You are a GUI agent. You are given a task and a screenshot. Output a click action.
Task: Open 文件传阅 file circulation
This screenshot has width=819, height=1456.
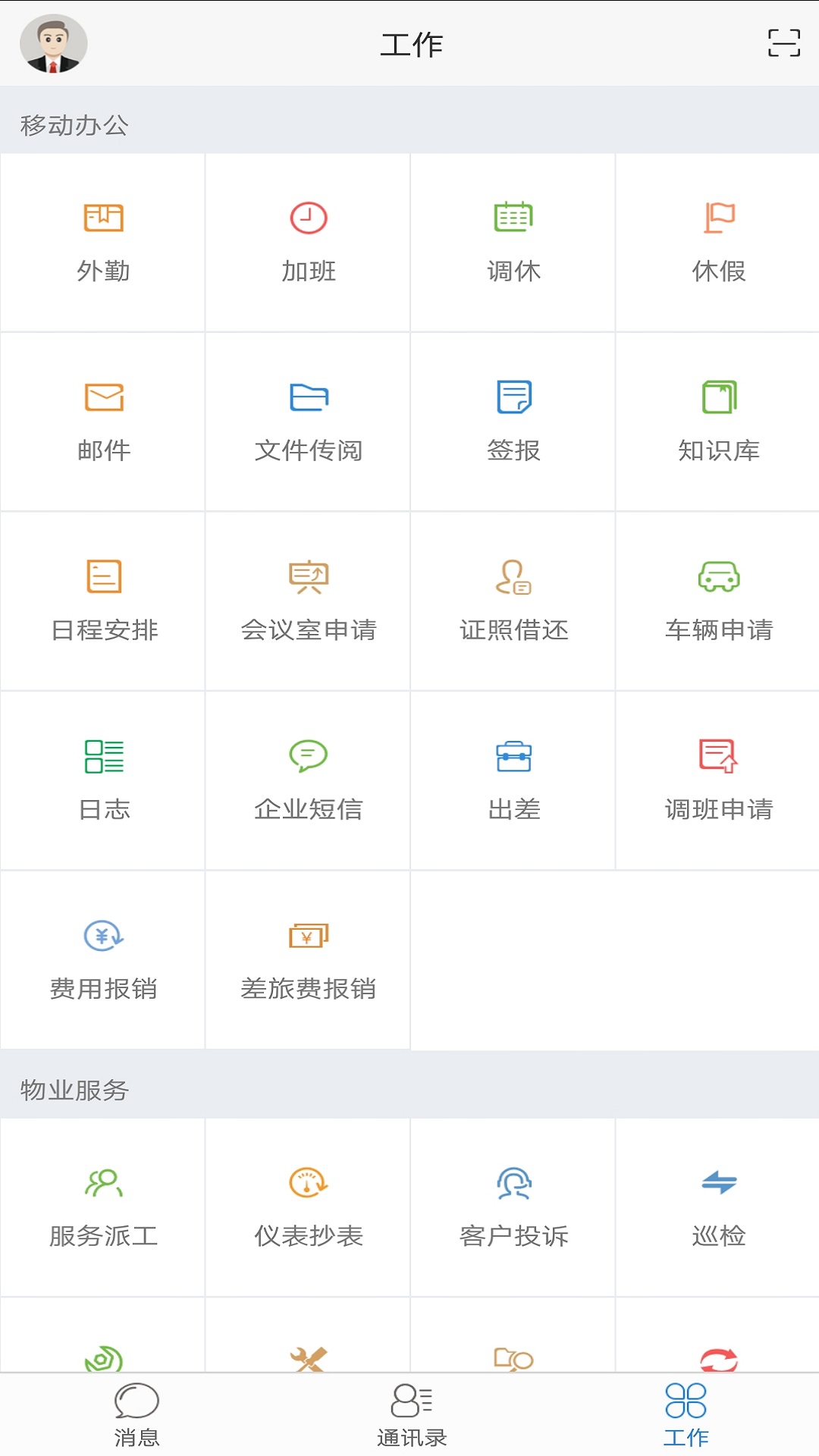point(307,421)
